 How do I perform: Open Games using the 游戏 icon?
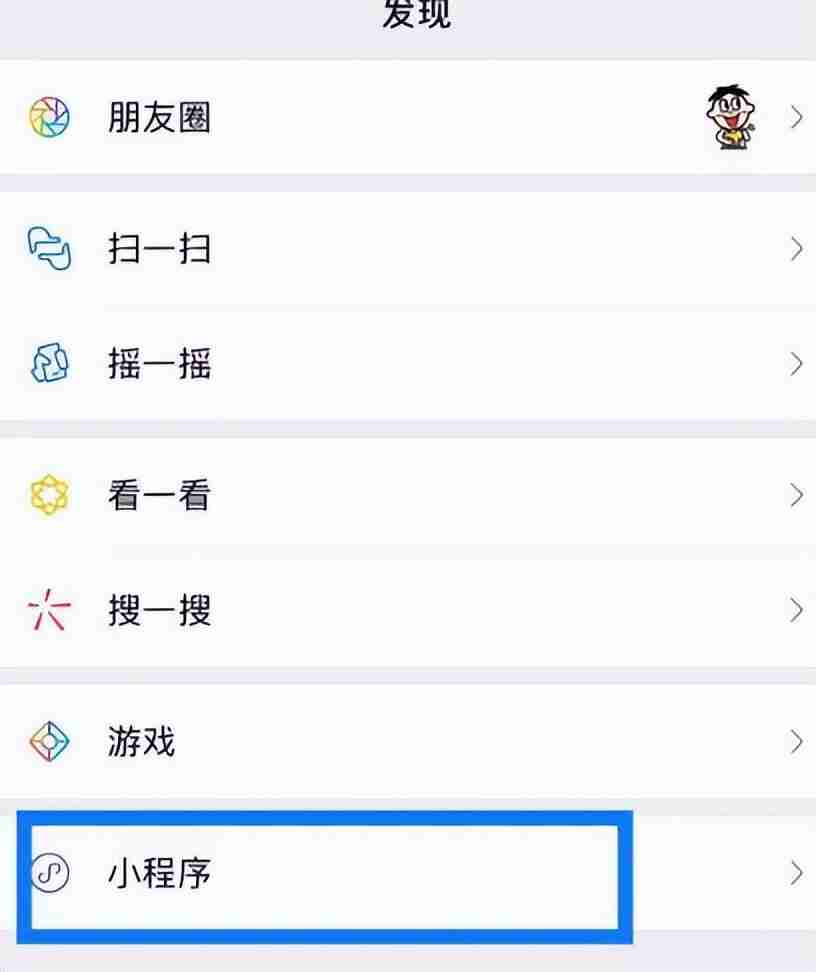click(48, 742)
